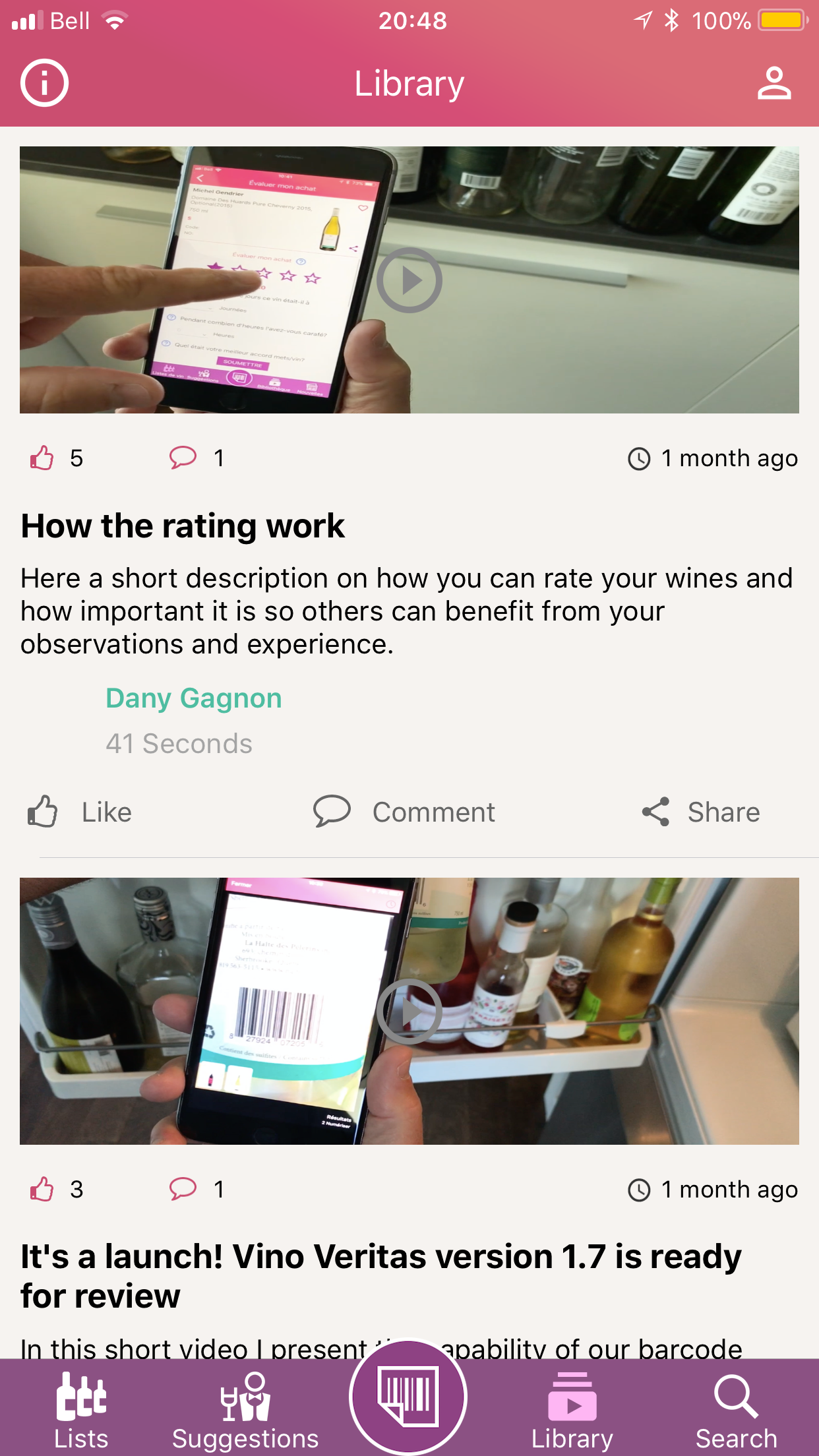This screenshot has width=819, height=1456.
Task: Open the user profile icon
Action: pyautogui.click(x=773, y=83)
